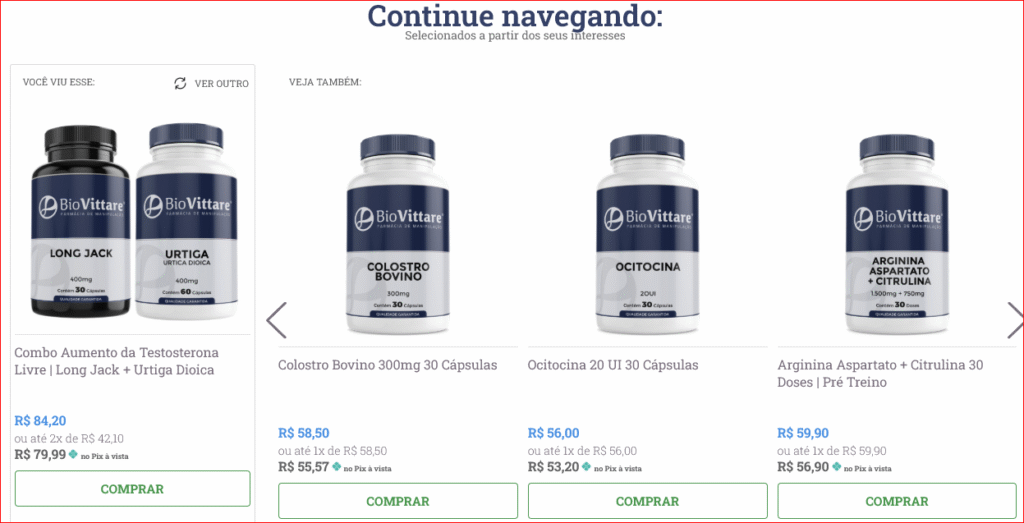Open Arginina Aspartato + Citrulina product image
Viewport: 1024px width, 523px height.
pyautogui.click(x=896, y=235)
